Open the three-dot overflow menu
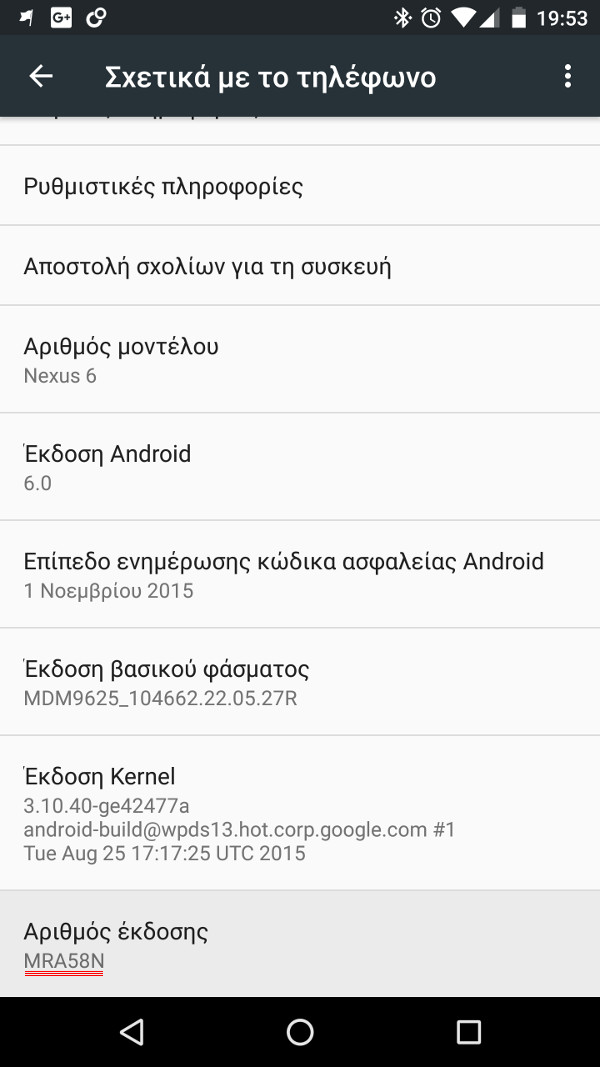This screenshot has height=1067, width=600. [x=568, y=76]
